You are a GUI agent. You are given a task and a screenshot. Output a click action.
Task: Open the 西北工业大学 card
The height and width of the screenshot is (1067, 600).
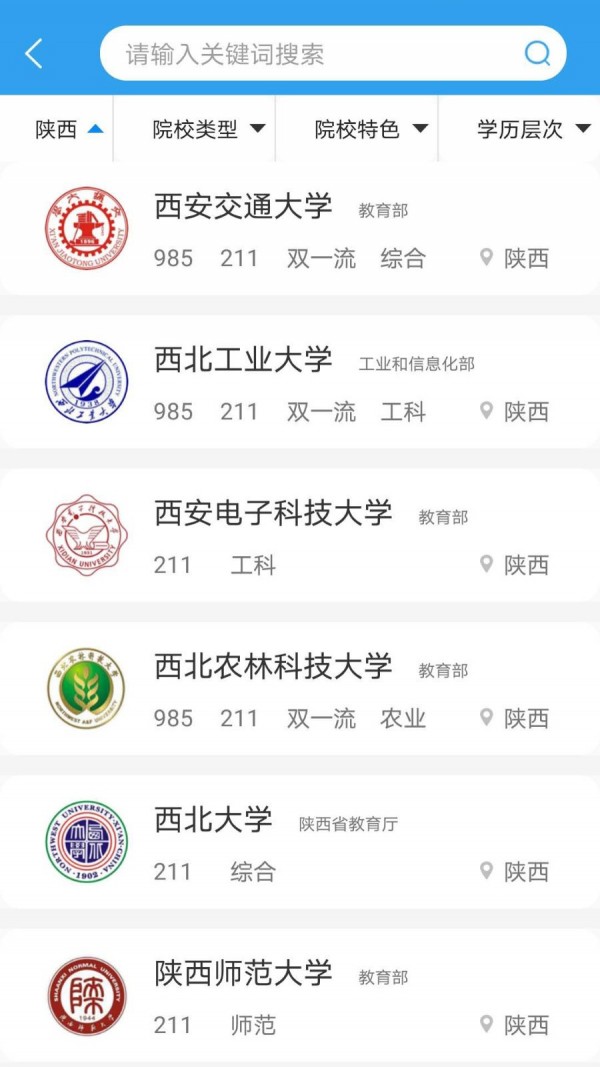(300, 382)
